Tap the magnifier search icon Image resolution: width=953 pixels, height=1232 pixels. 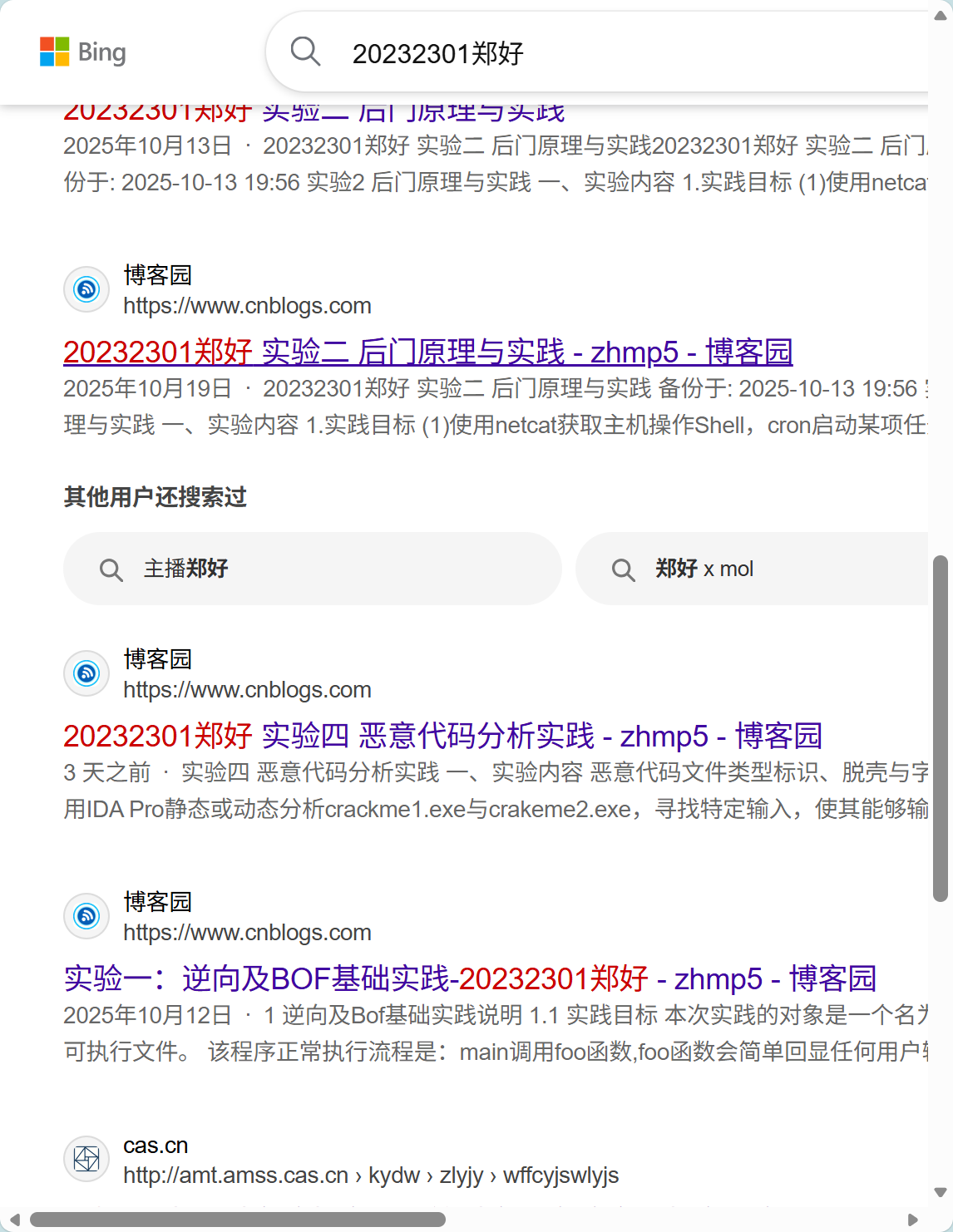point(305,52)
